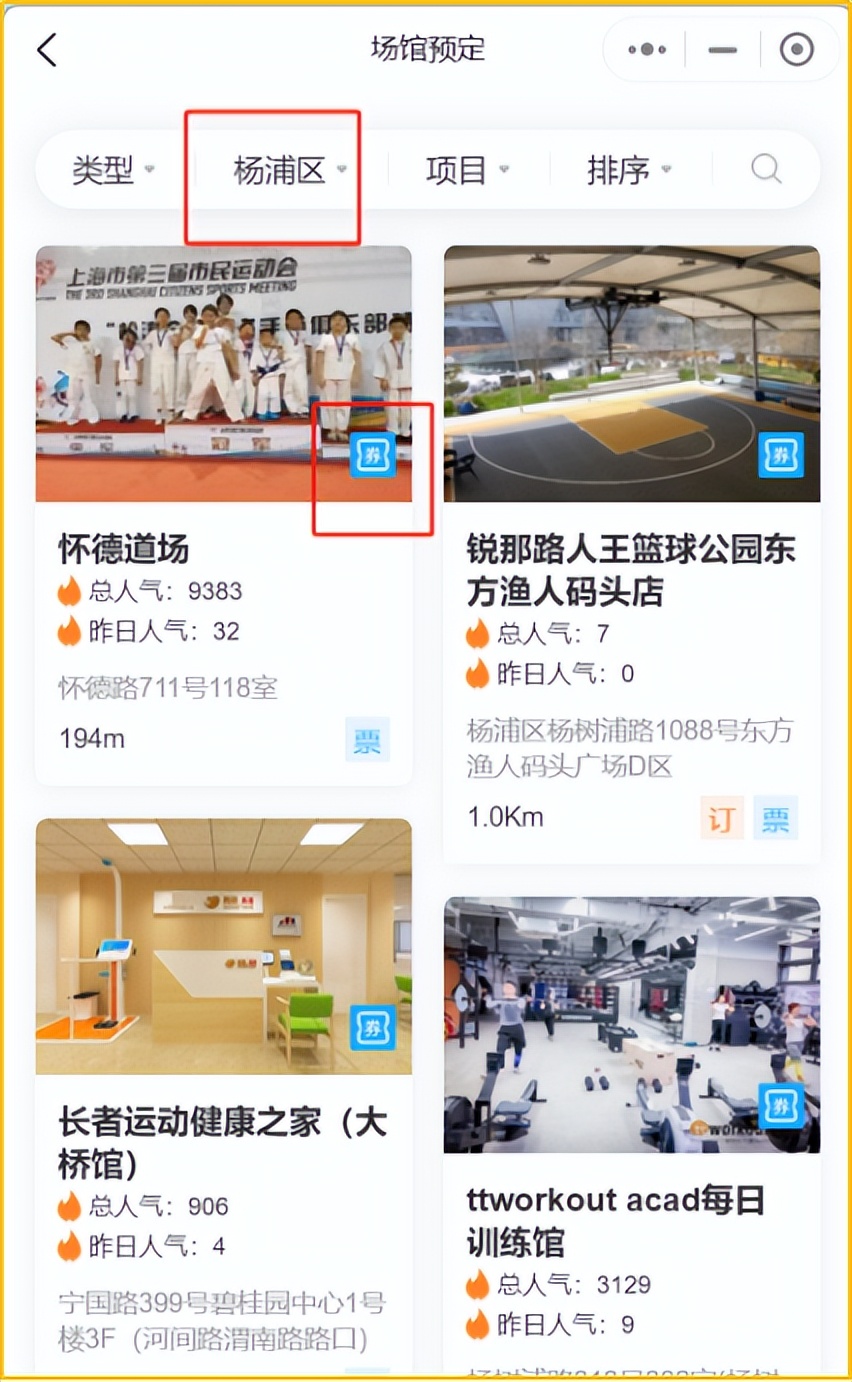Go back from 场馆预定 page
852x1382 pixels.
tap(47, 50)
